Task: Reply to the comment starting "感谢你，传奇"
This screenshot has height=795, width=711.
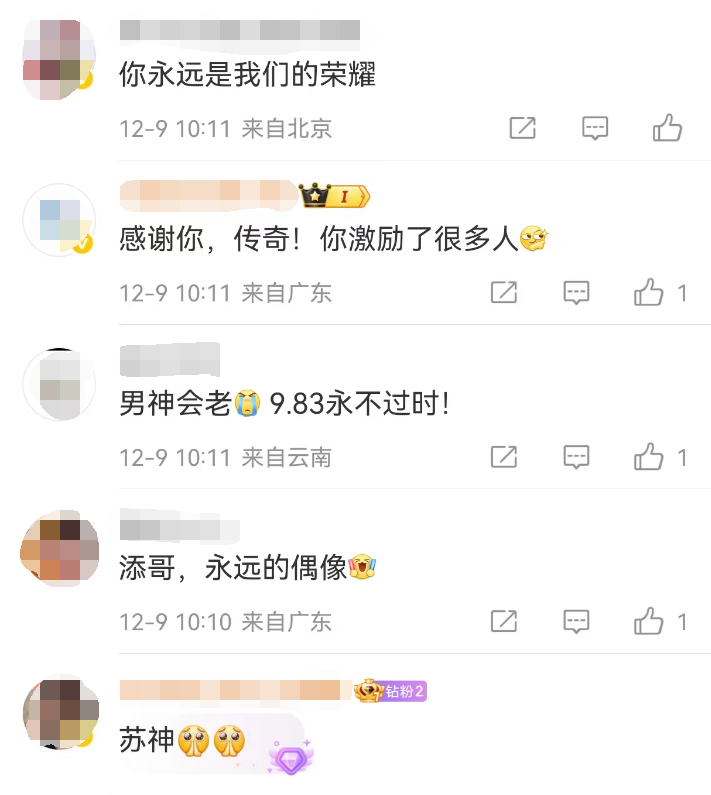Action: (576, 292)
